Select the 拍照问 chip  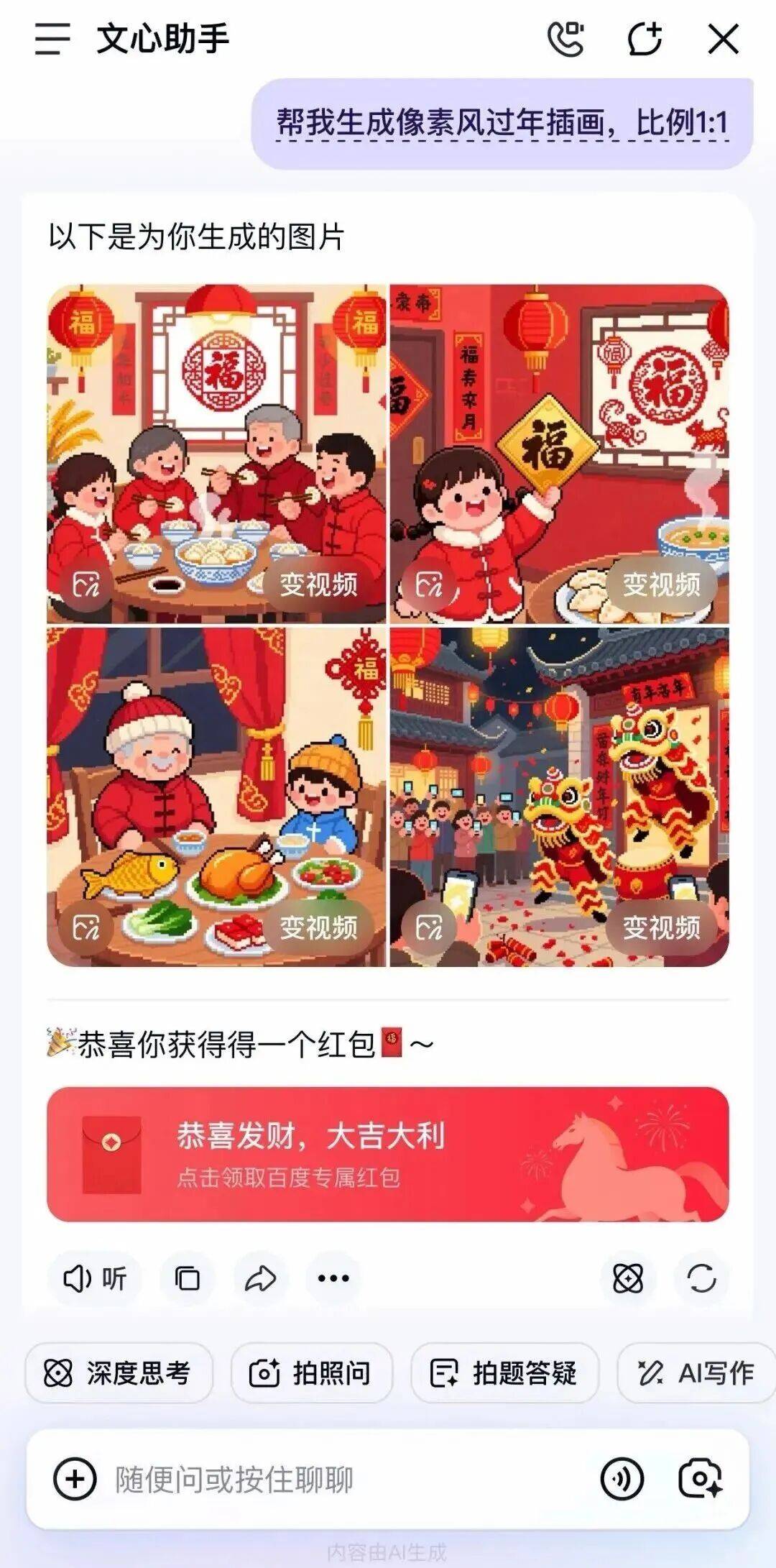click(311, 1373)
